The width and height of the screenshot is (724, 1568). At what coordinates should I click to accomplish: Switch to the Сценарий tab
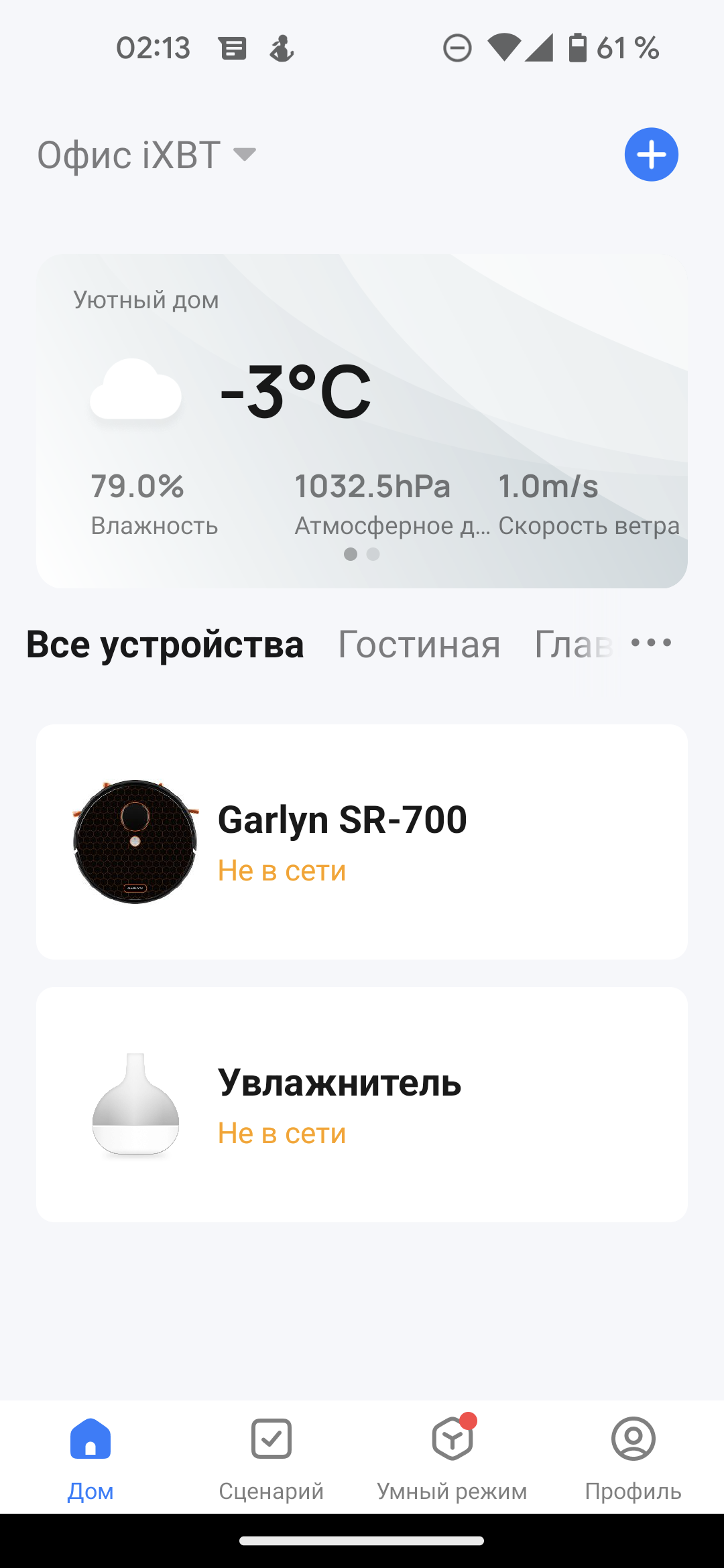click(x=271, y=1458)
